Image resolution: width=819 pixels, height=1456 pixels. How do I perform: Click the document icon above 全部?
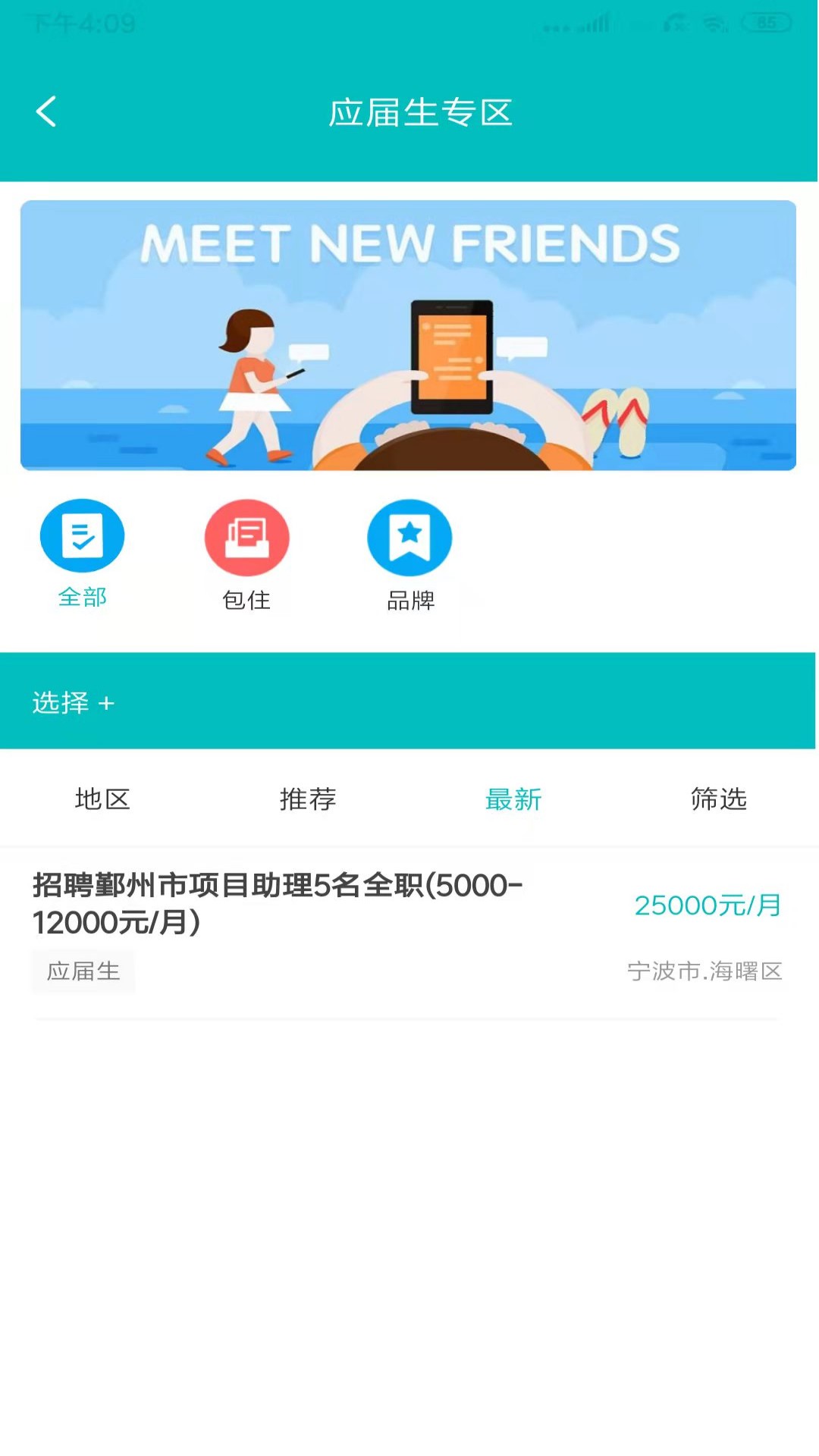[x=83, y=535]
